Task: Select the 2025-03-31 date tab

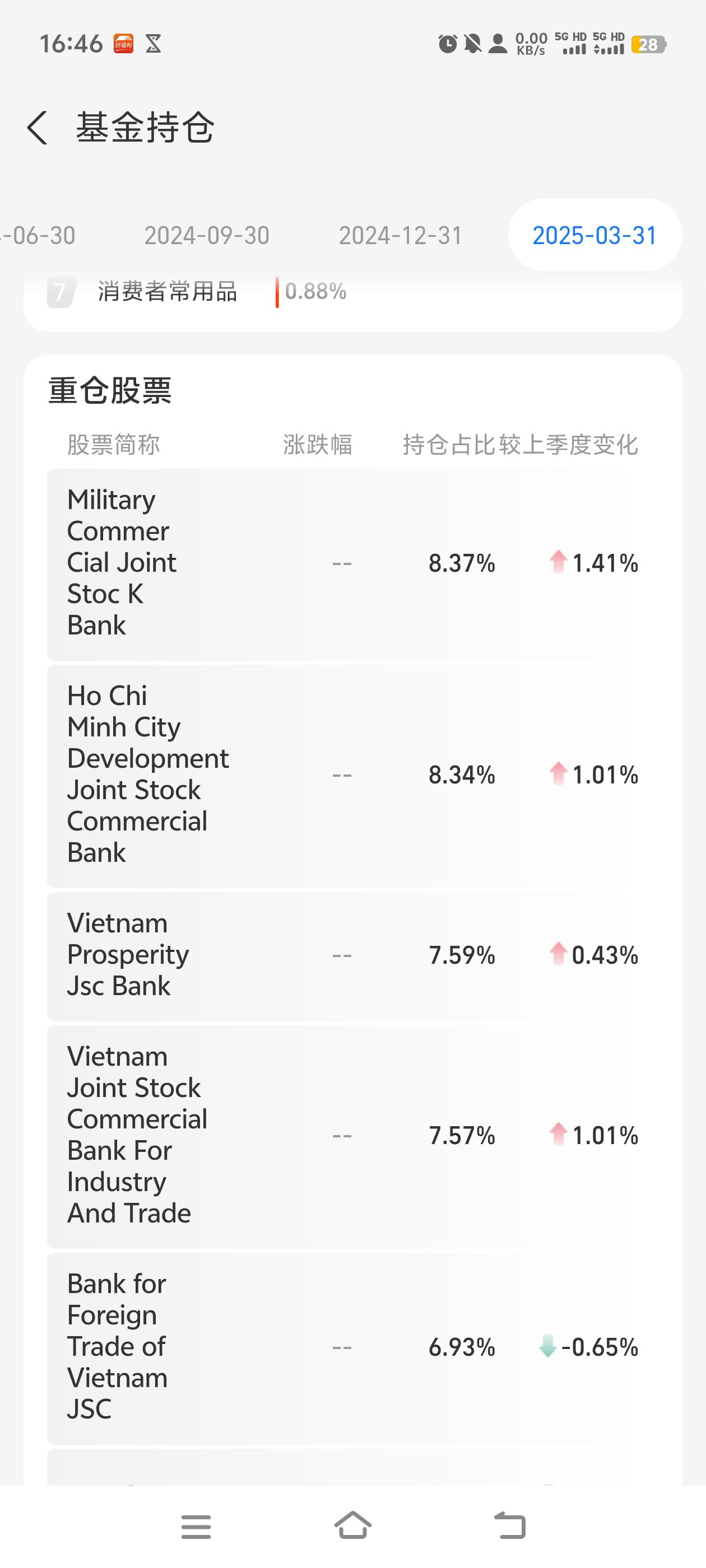Action: pos(594,235)
